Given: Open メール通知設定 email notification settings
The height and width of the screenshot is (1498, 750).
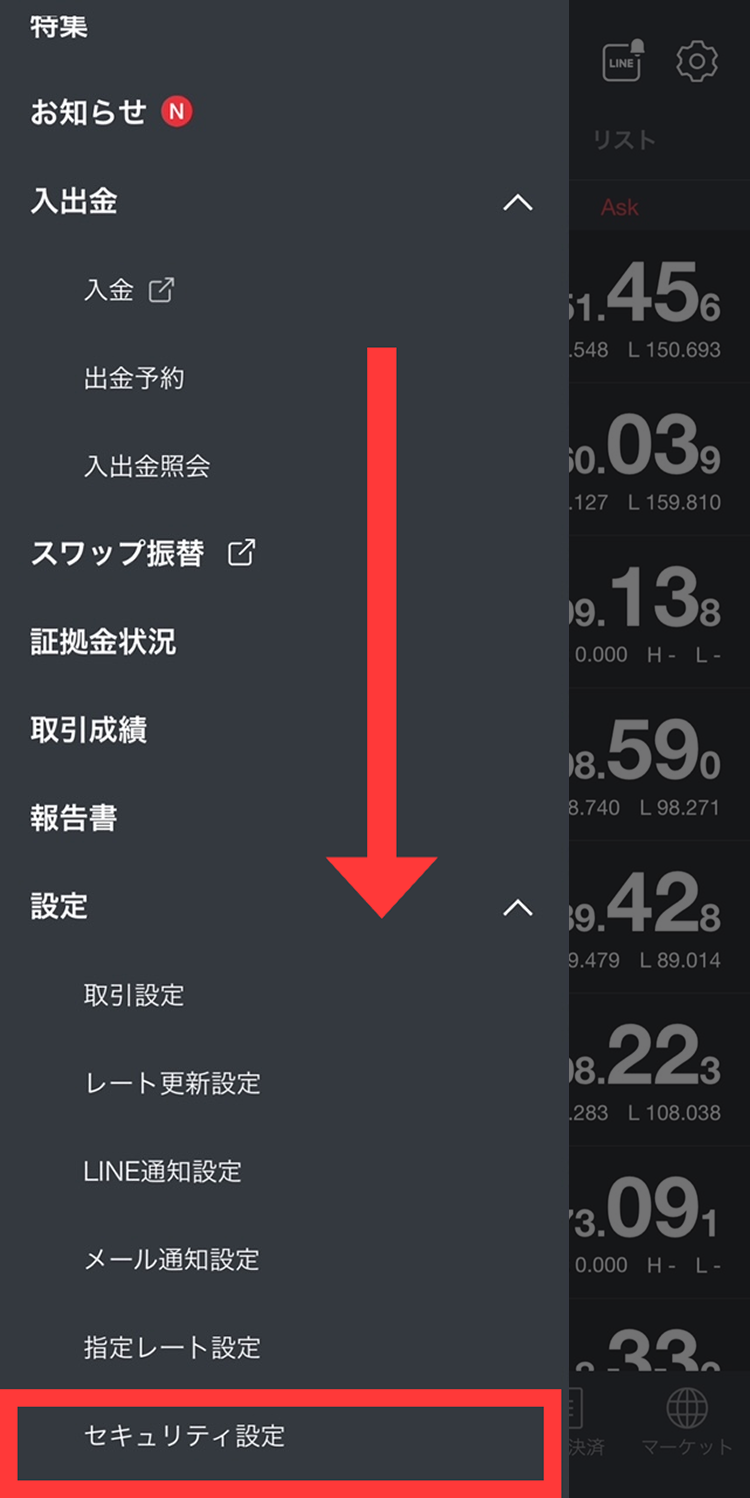Looking at the screenshot, I should click(x=171, y=1259).
